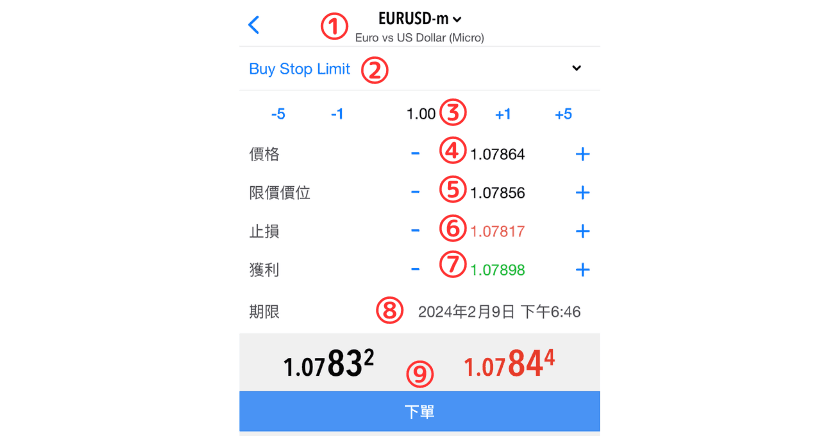Lower the 止損 value with minus

(415, 231)
